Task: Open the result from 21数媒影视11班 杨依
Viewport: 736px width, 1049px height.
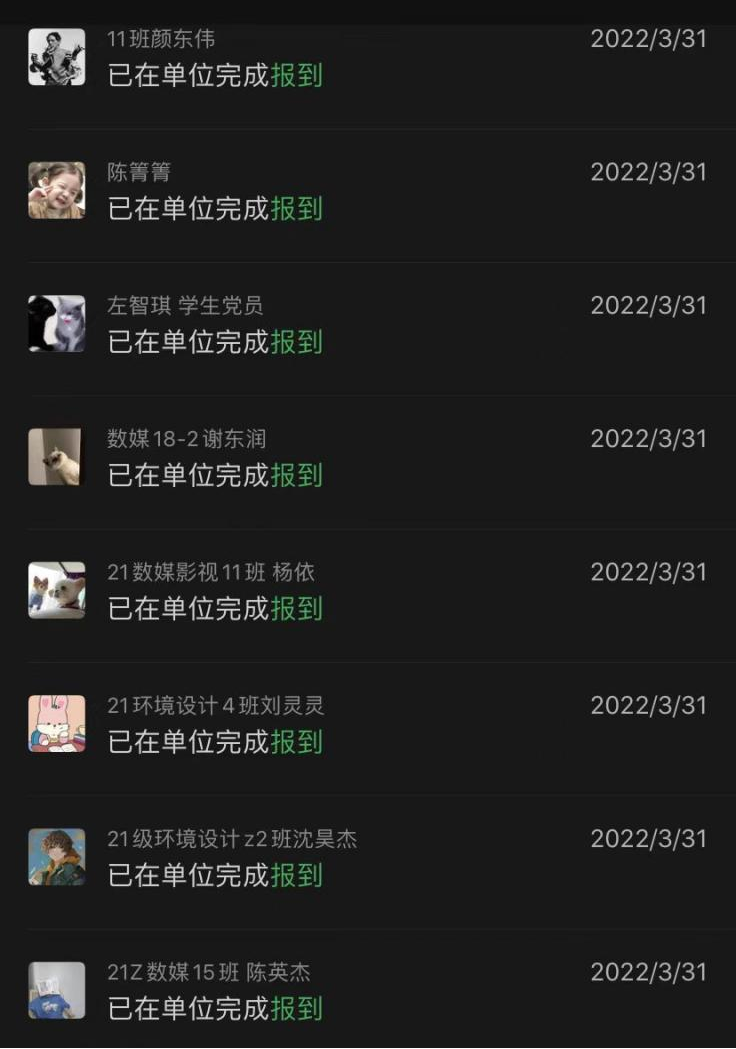Action: pyautogui.click(x=367, y=590)
